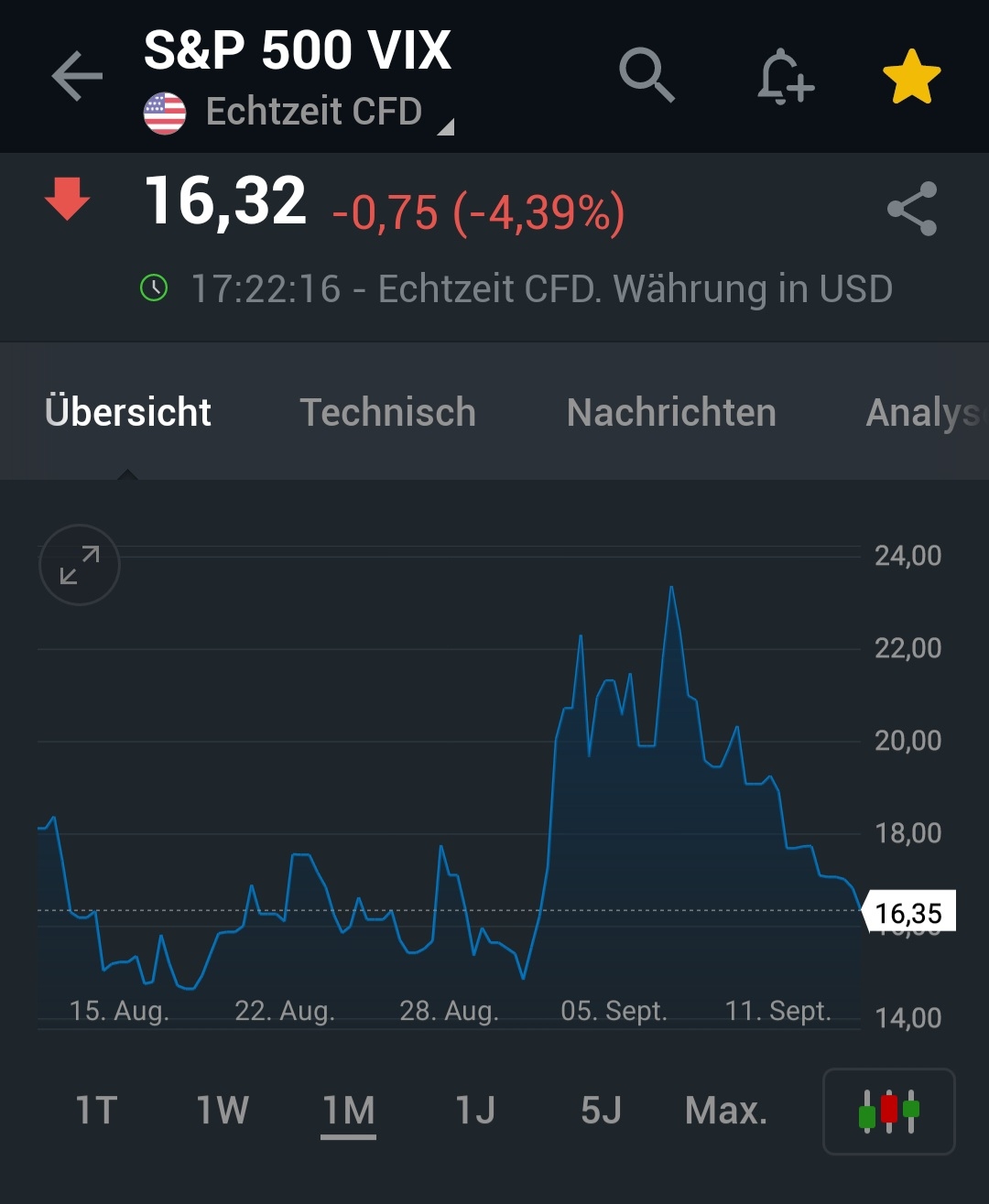Viewport: 989px width, 1204px height.
Task: Click the US flag icon
Action: point(166,111)
